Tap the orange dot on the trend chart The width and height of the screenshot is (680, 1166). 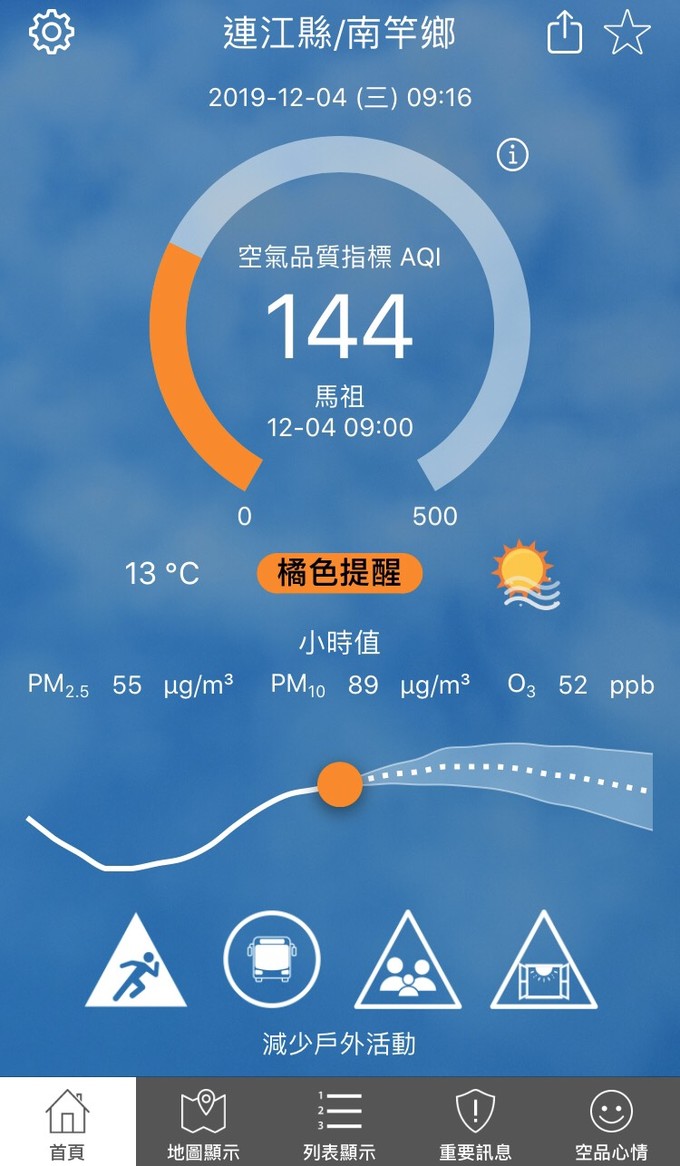[340, 783]
